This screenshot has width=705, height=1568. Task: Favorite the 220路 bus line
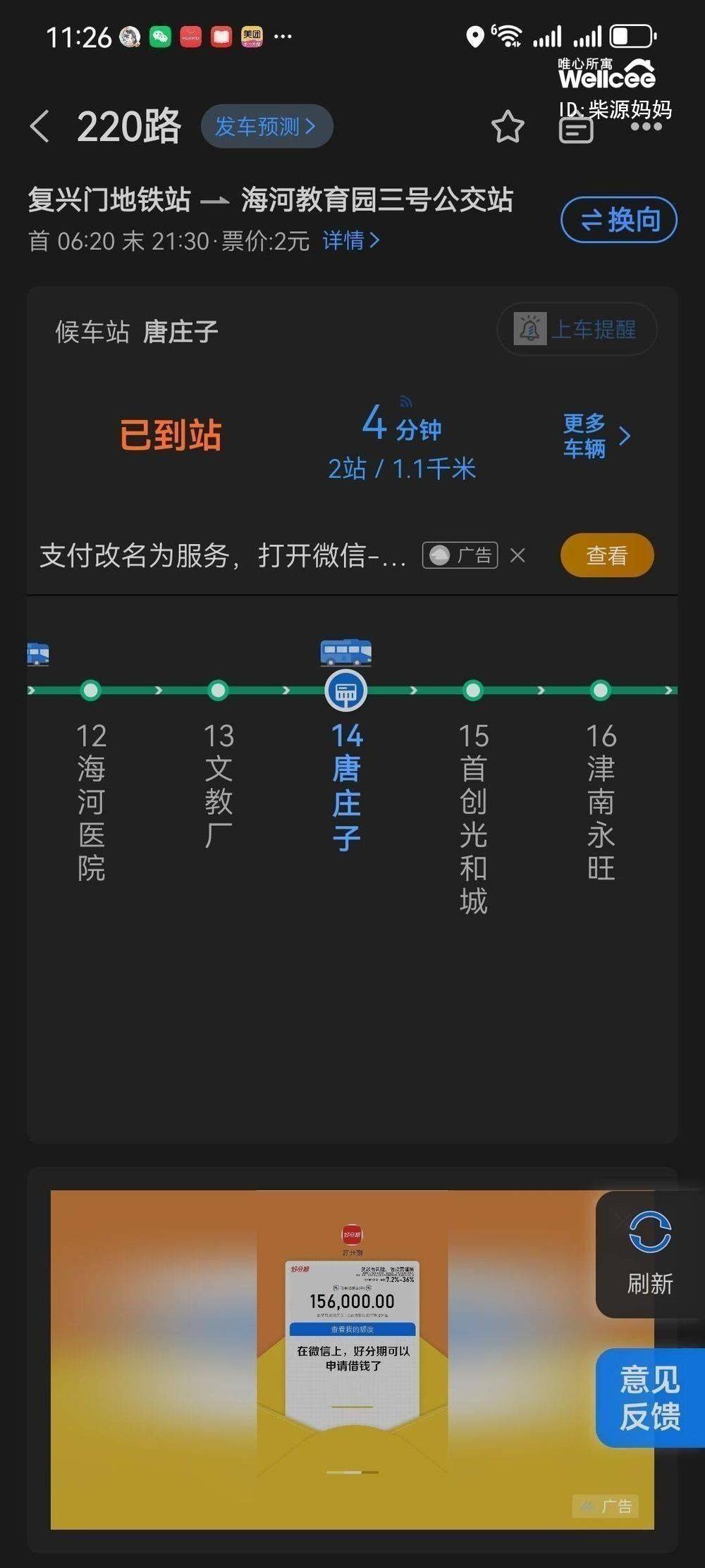coord(508,127)
